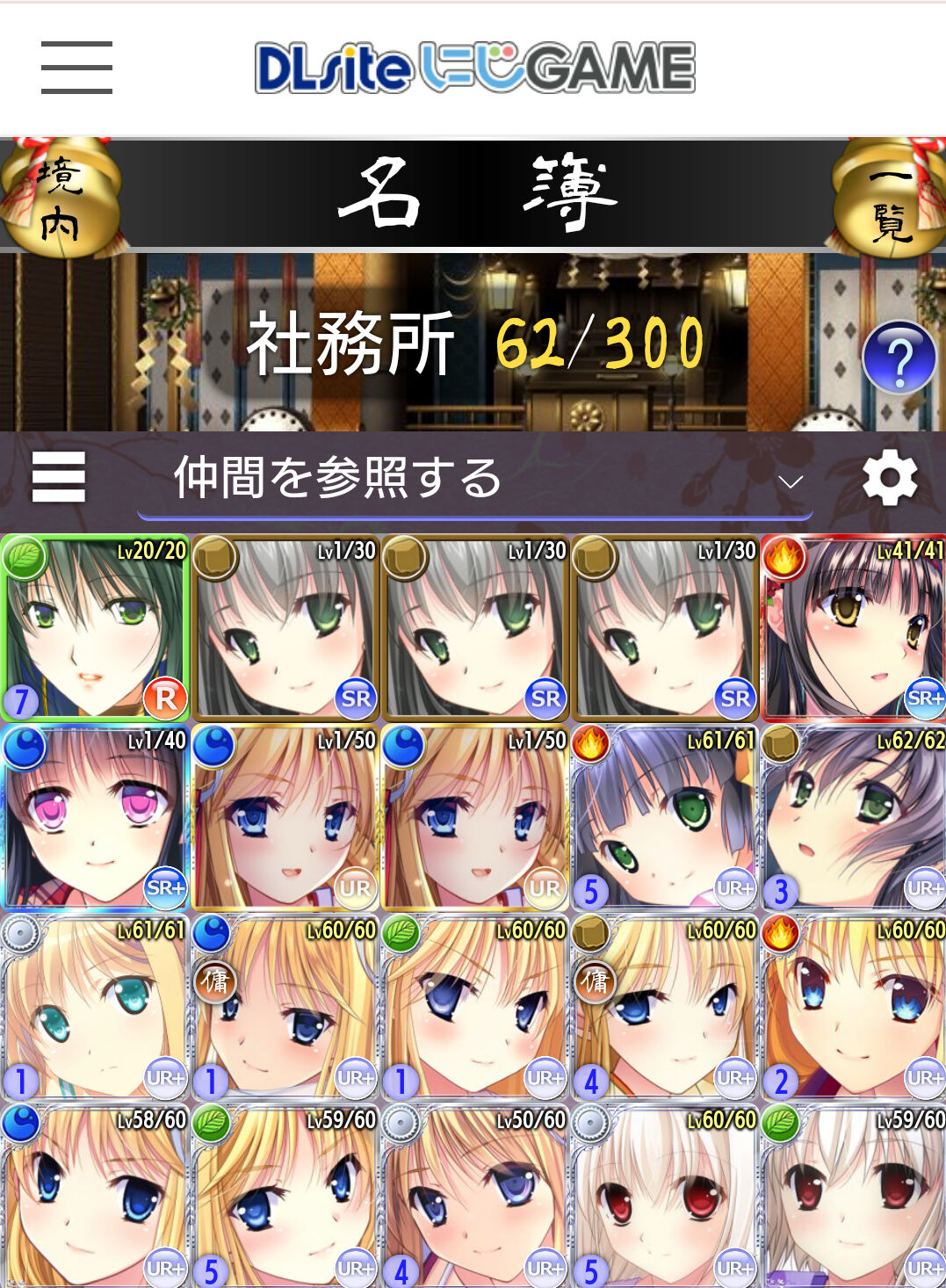Open the Lv62/62 UR+ character card

click(x=853, y=817)
